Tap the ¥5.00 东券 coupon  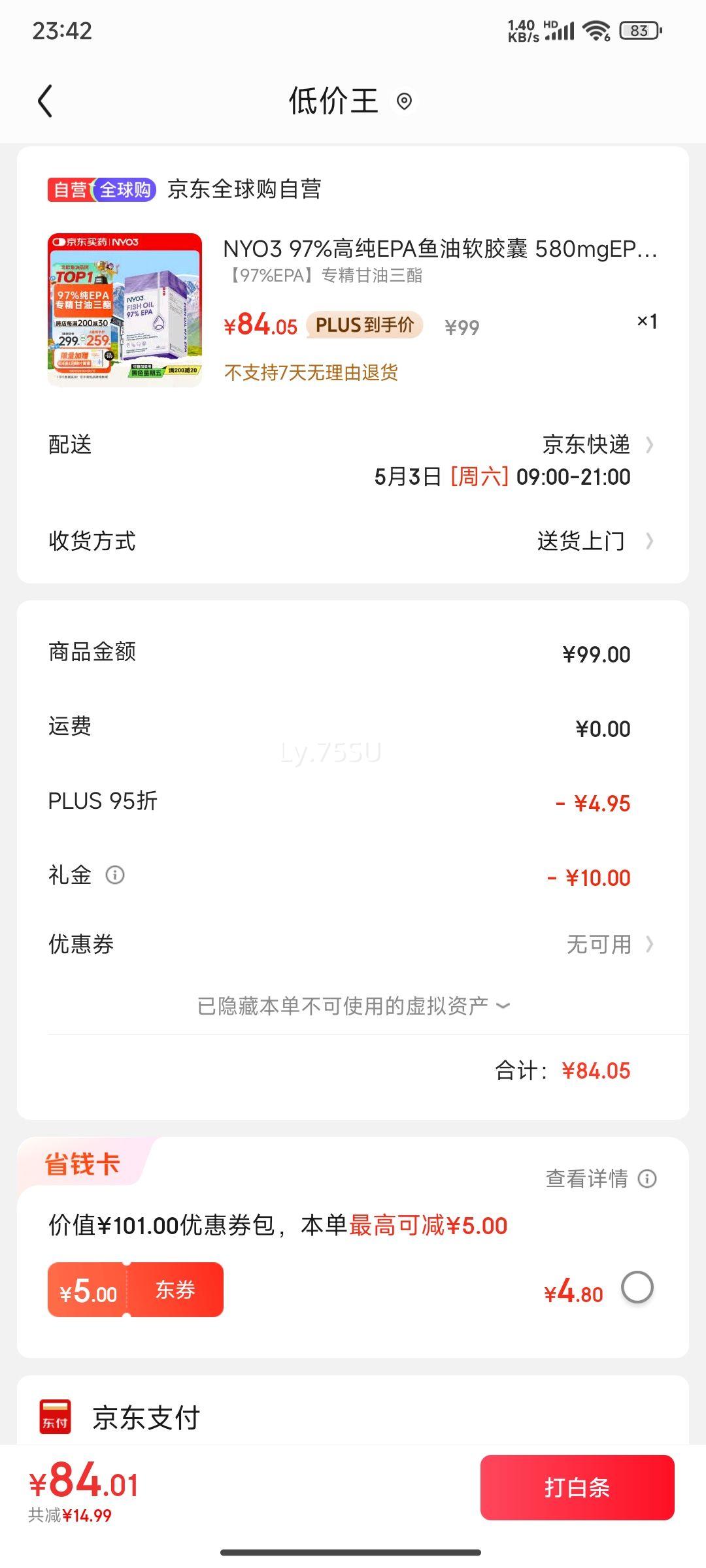135,1290
